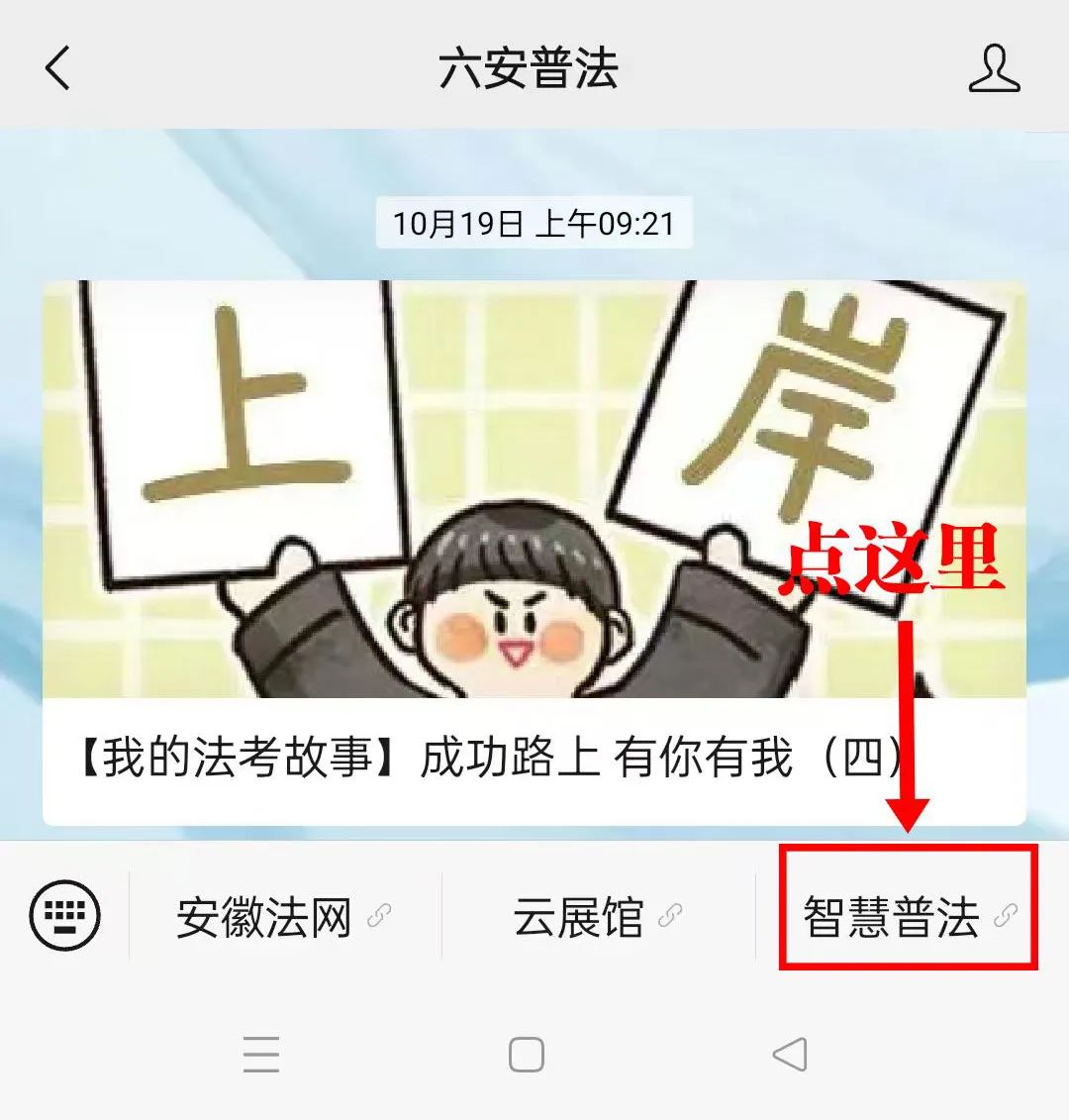This screenshot has height=1120, width=1069.
Task: Switch to keyboard input mode
Action: click(x=65, y=915)
